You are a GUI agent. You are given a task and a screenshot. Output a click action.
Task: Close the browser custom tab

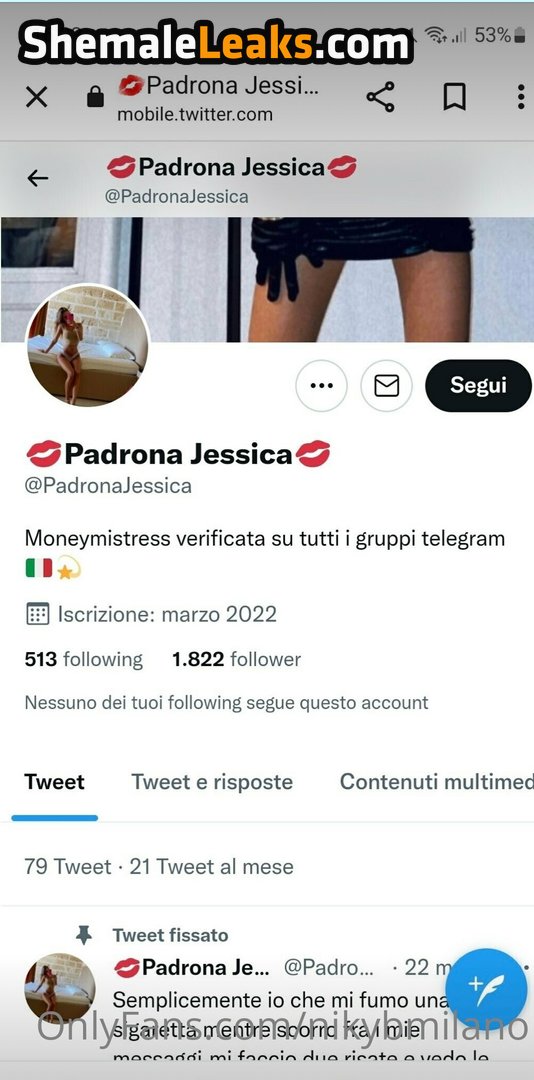[x=37, y=97]
